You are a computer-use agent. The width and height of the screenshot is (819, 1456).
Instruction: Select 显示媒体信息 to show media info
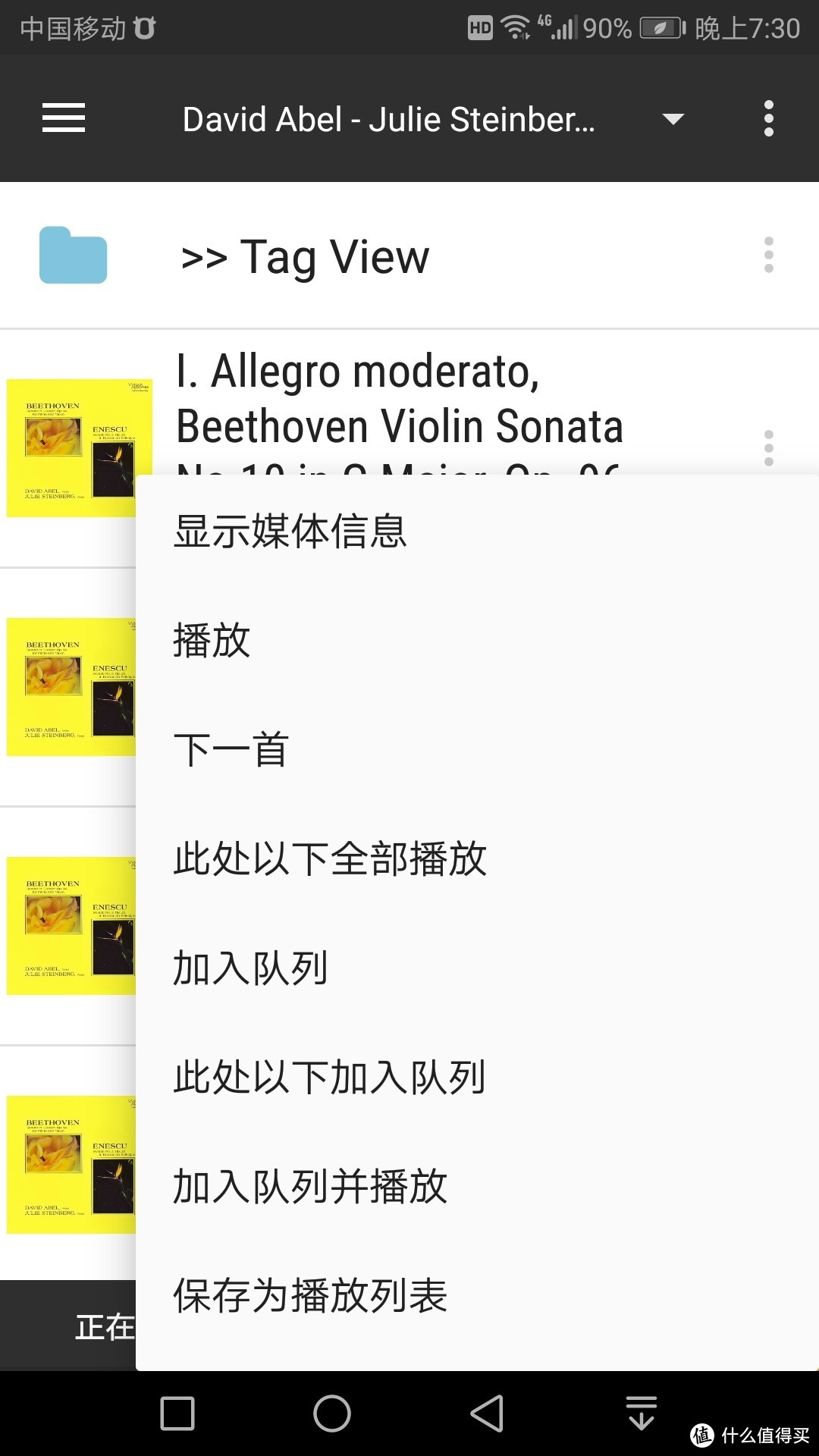coord(290,531)
